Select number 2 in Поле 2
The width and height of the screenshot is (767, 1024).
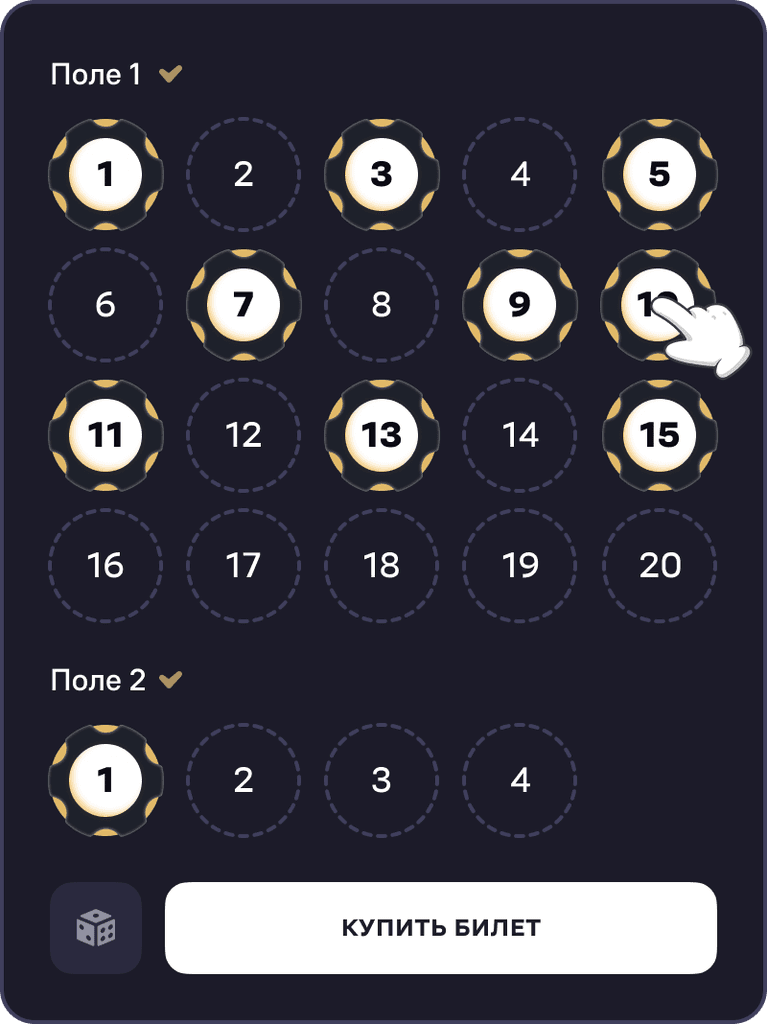click(243, 780)
